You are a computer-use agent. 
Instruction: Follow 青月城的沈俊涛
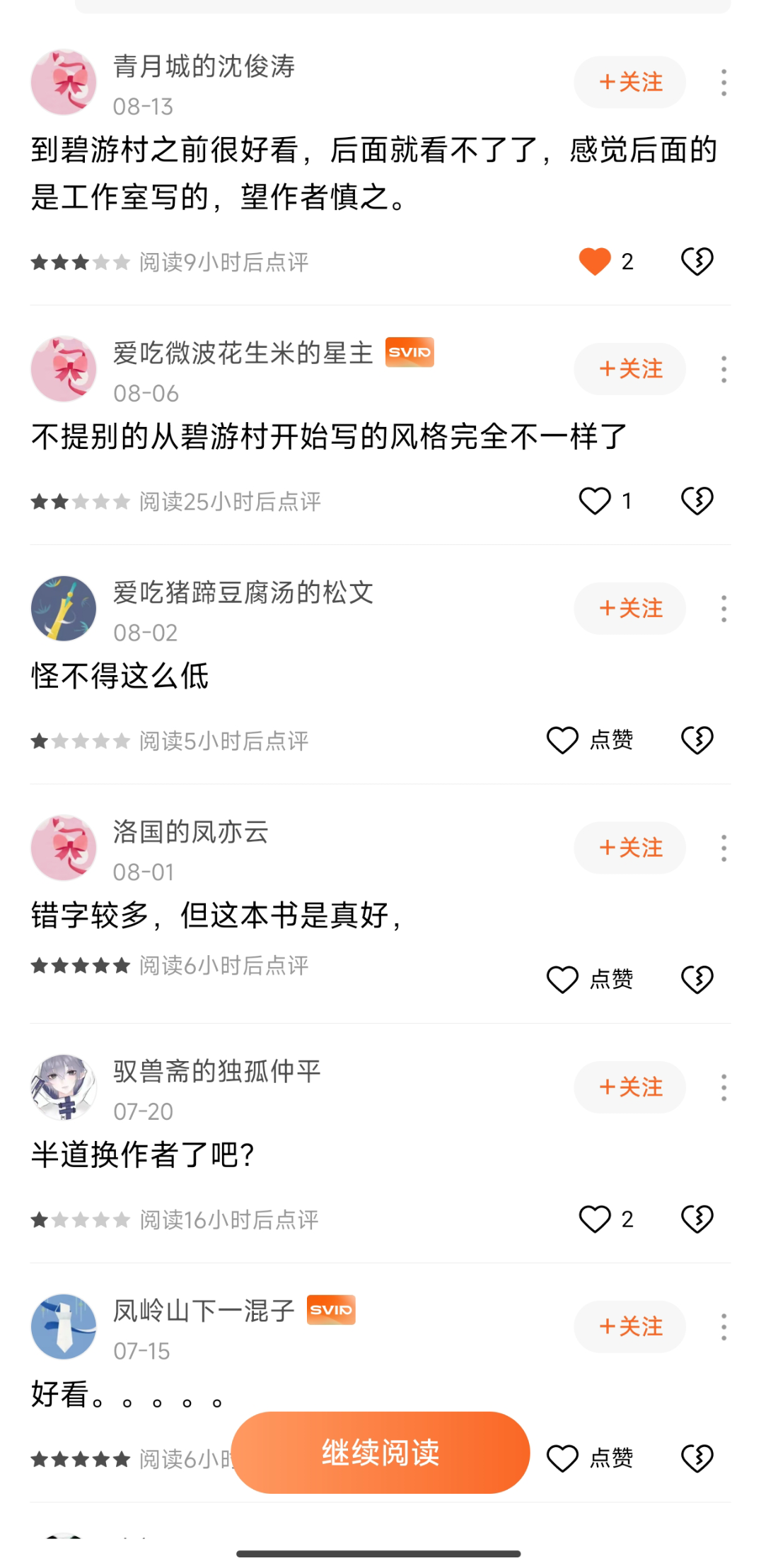click(x=629, y=83)
